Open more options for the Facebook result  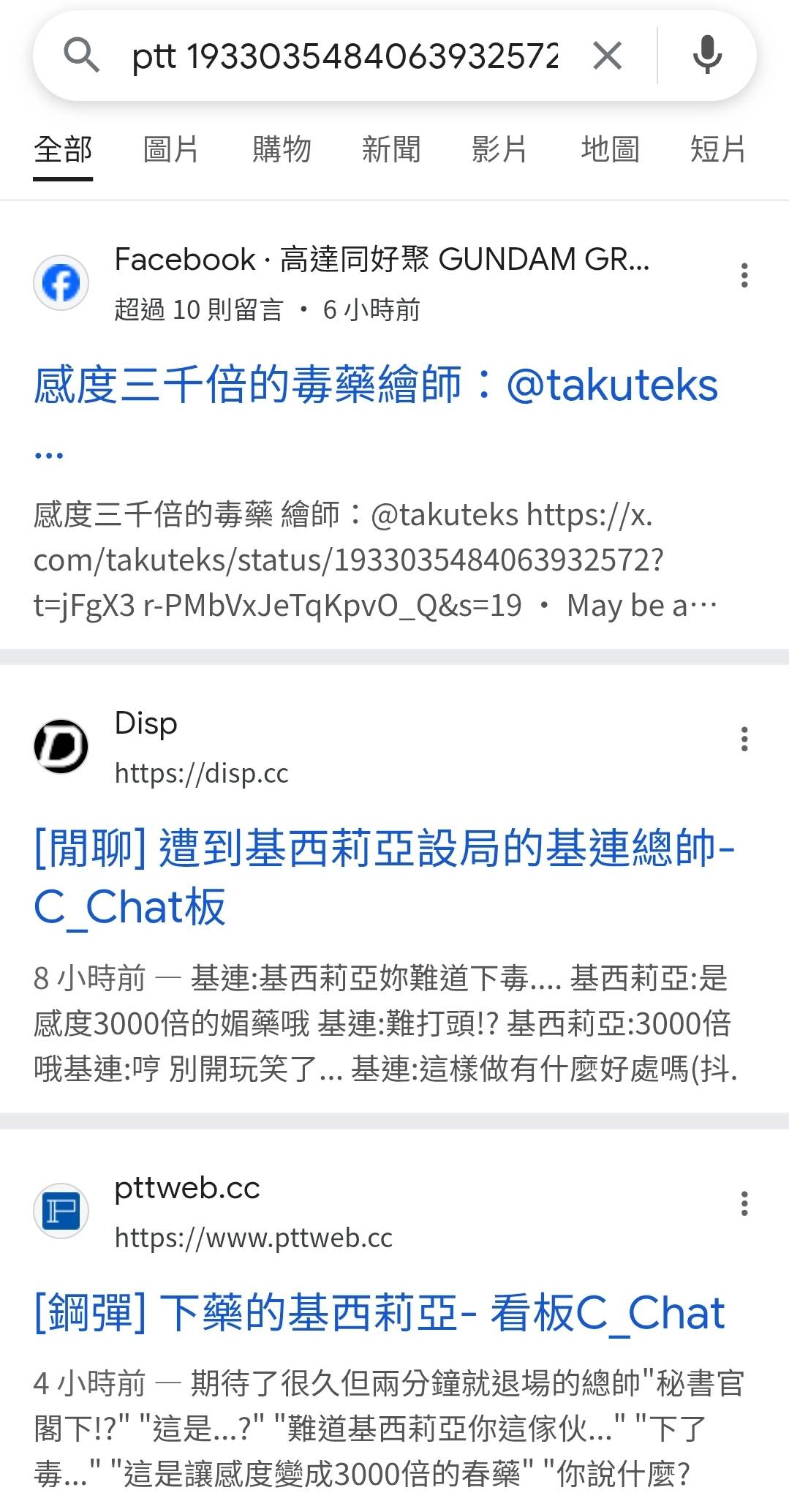pyautogui.click(x=744, y=276)
